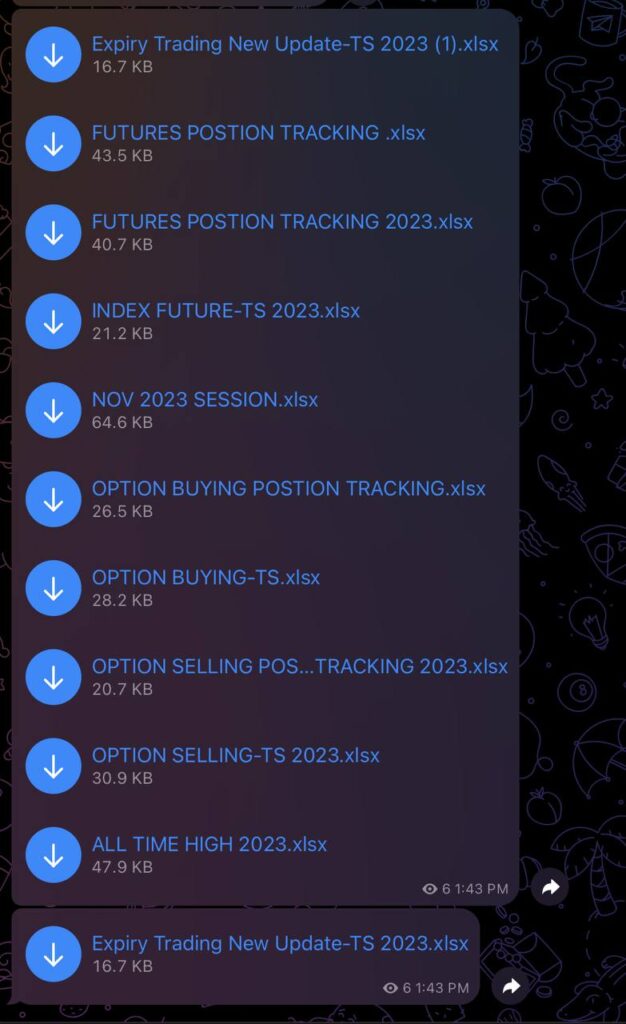Download FUTURES POSTION TRACKING 2023.xlsx
626x1024 pixels.
pyautogui.click(x=53, y=232)
